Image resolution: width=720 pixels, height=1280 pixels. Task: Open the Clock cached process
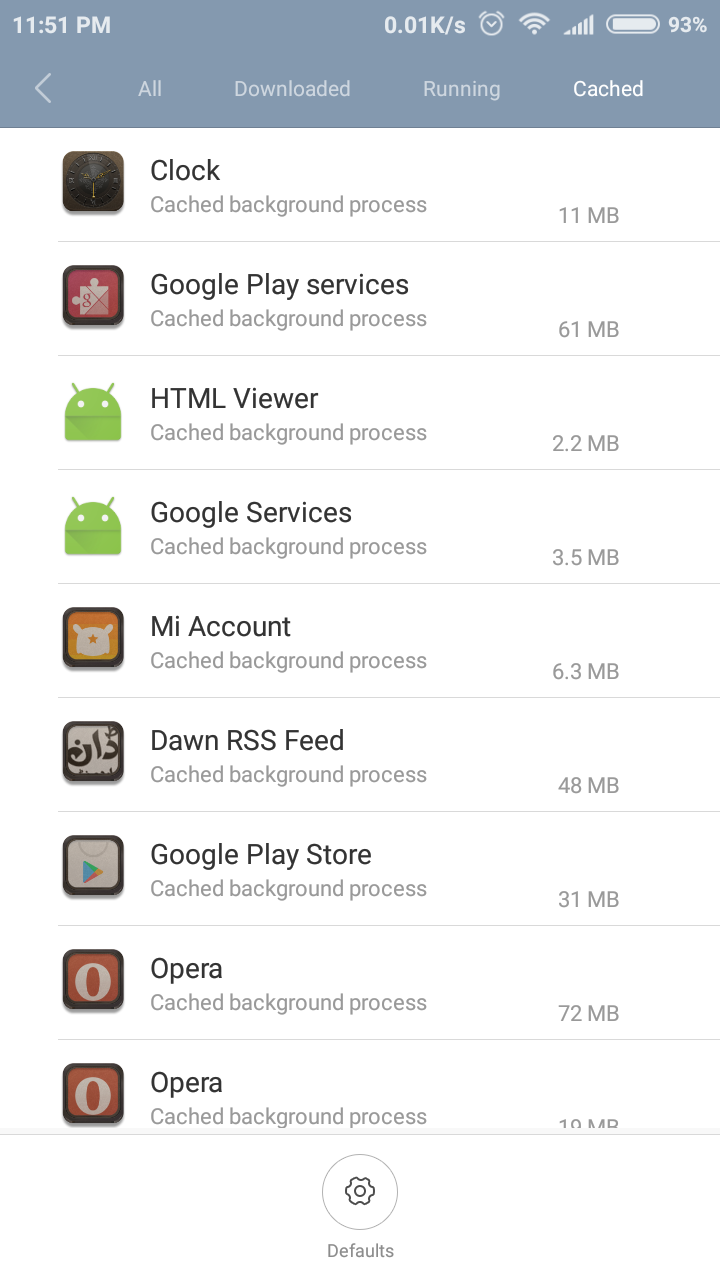(360, 185)
